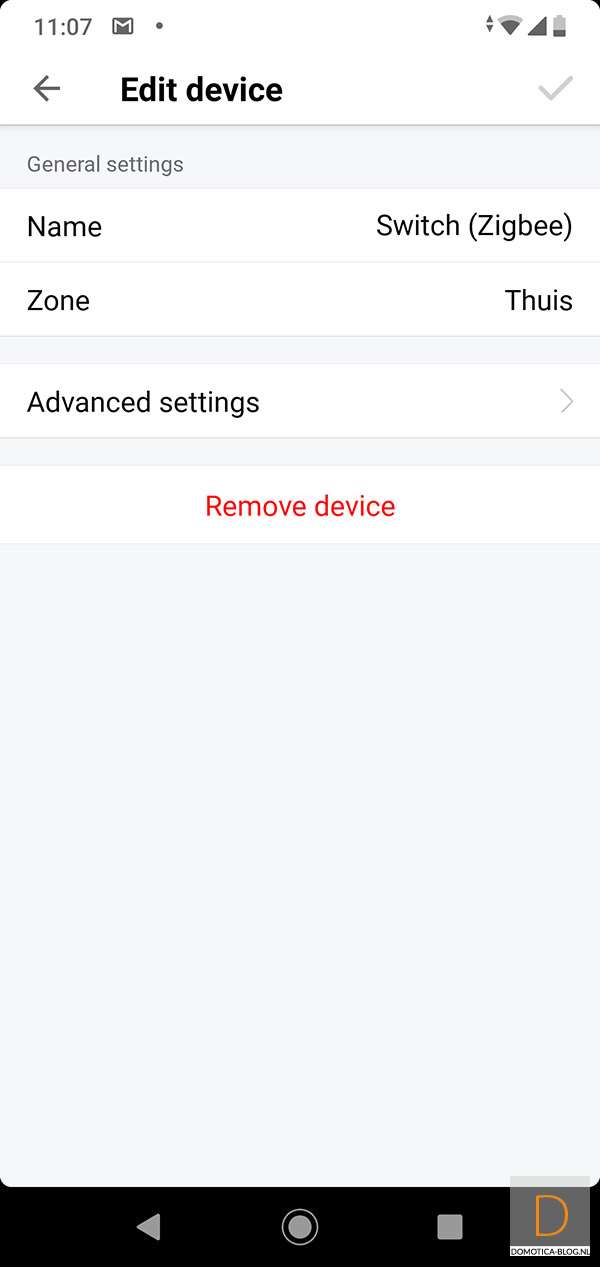The height and width of the screenshot is (1267, 600).
Task: Tap the system home button
Action: point(299,1226)
